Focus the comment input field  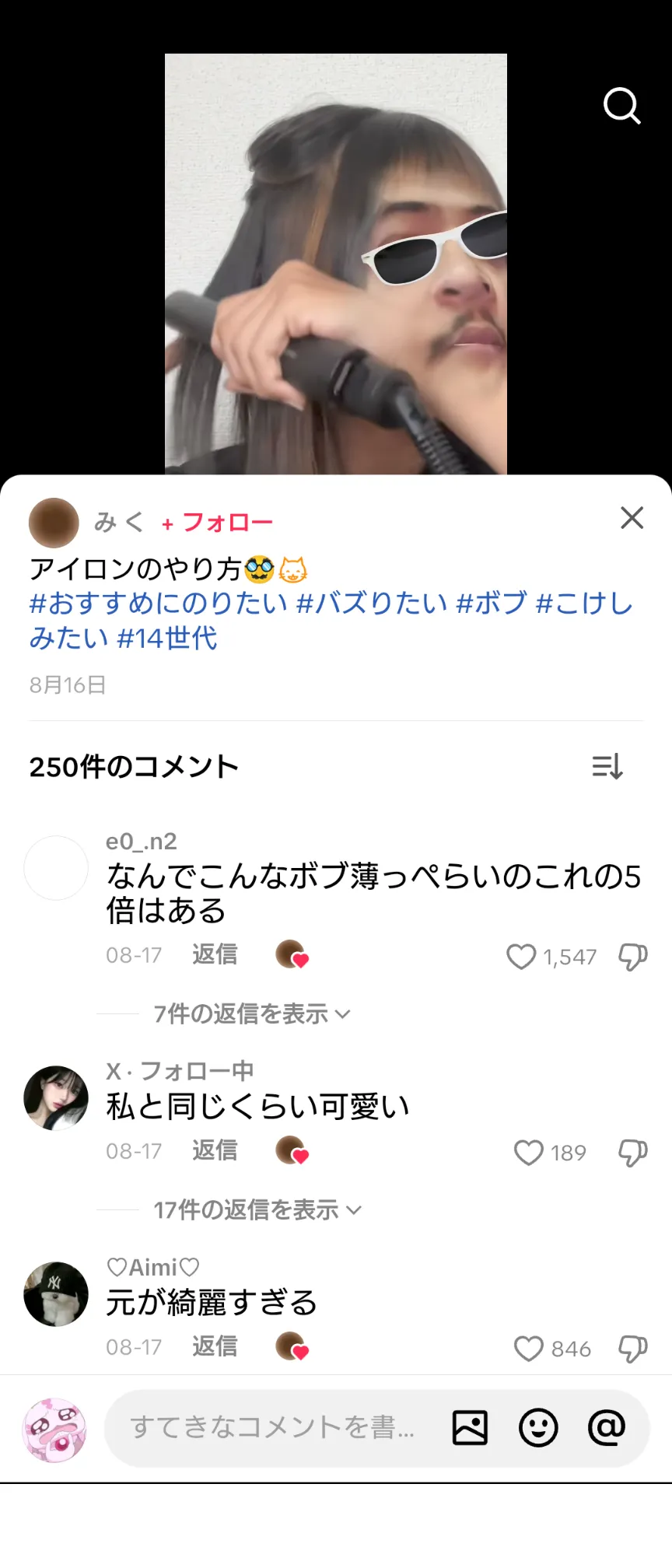coord(272,1428)
